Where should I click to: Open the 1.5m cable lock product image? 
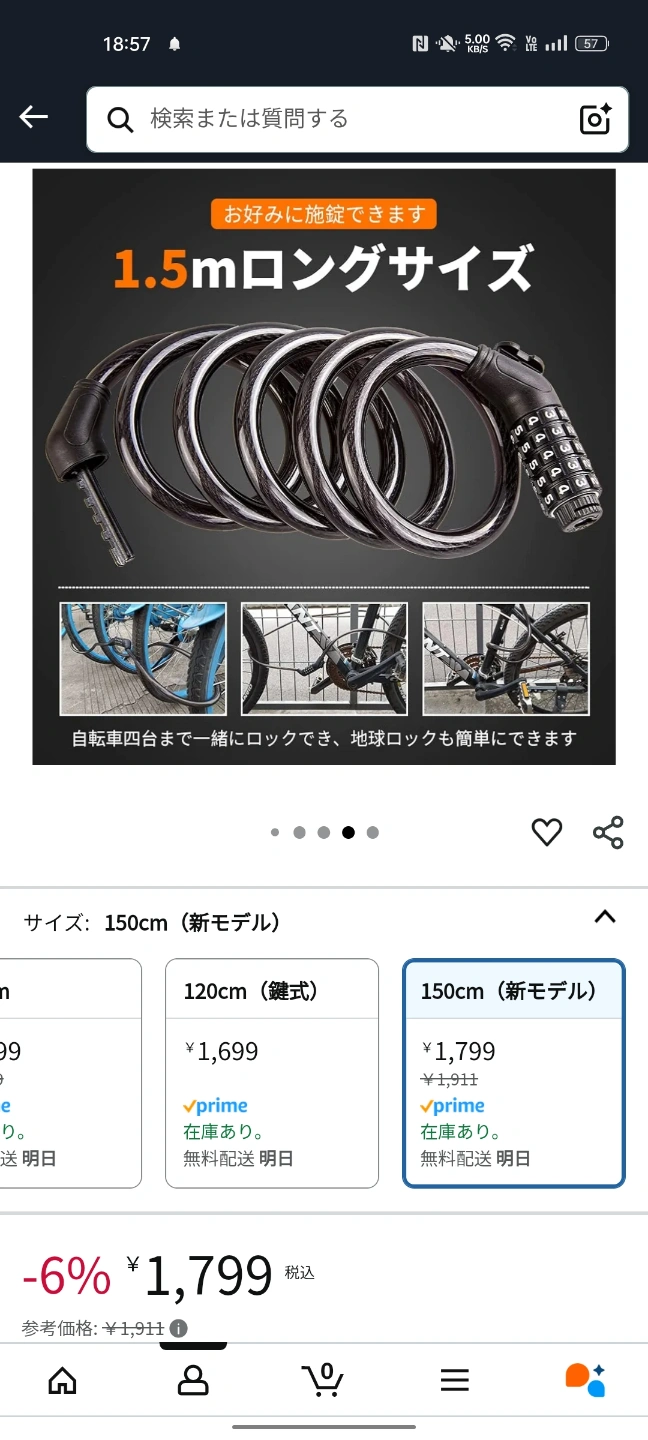324,466
